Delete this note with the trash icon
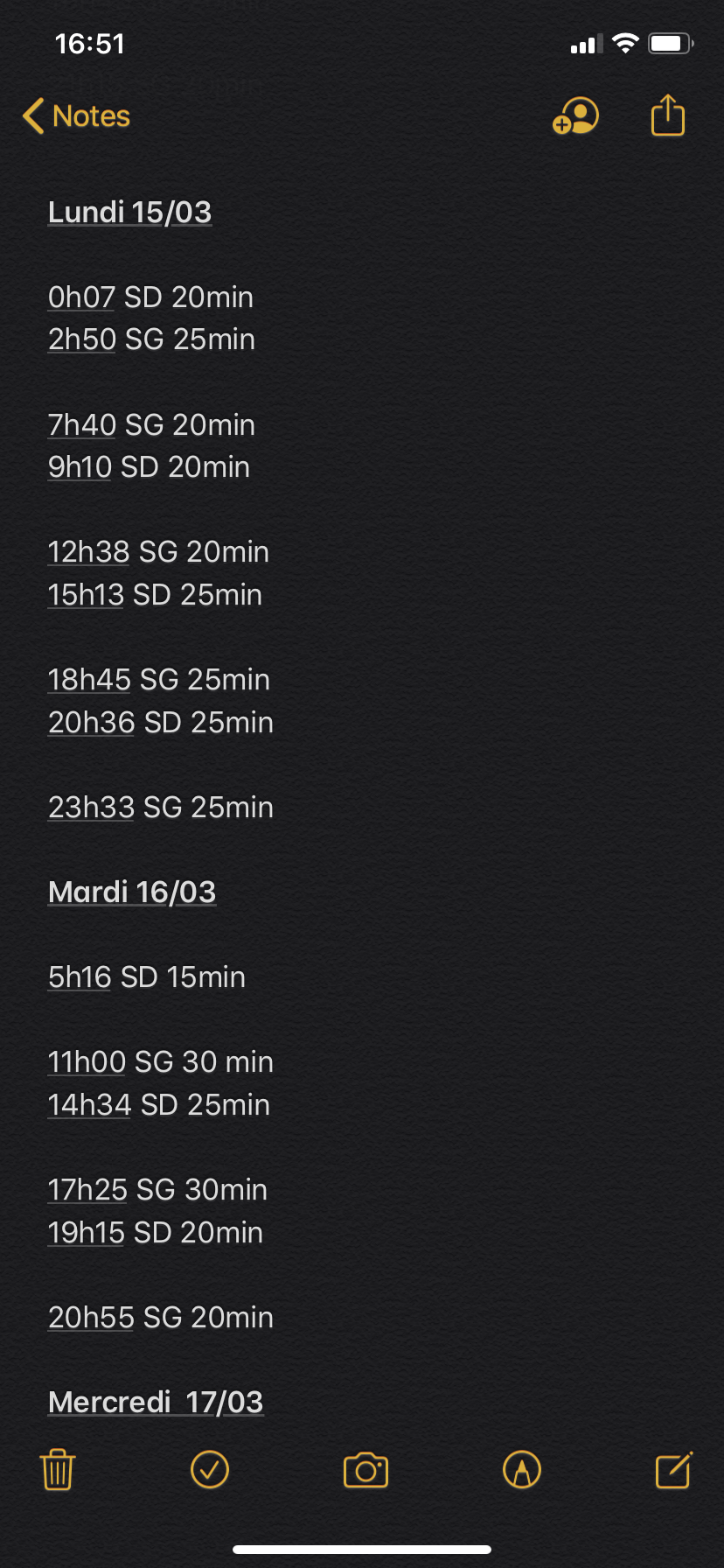The image size is (724, 1568). click(x=58, y=1469)
